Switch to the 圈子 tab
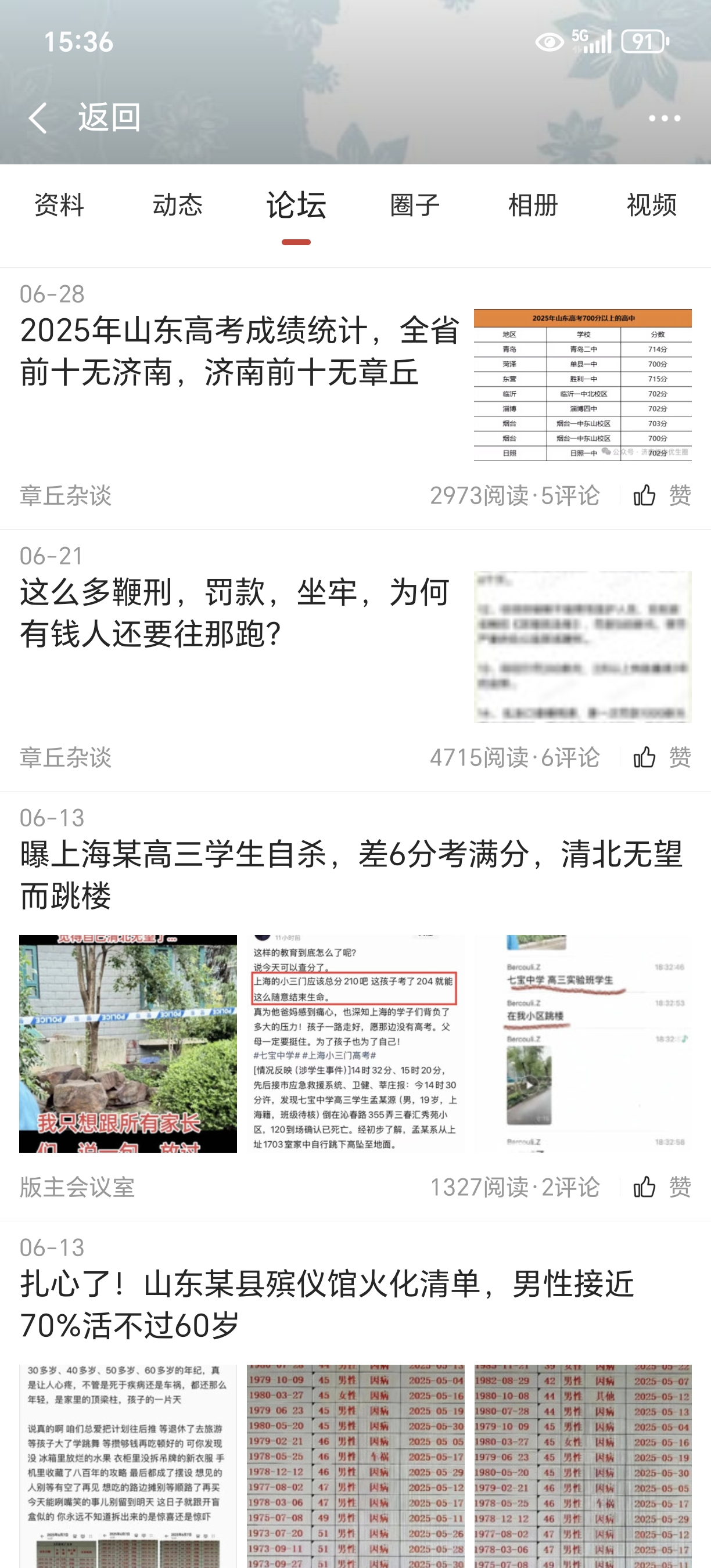 pos(415,205)
